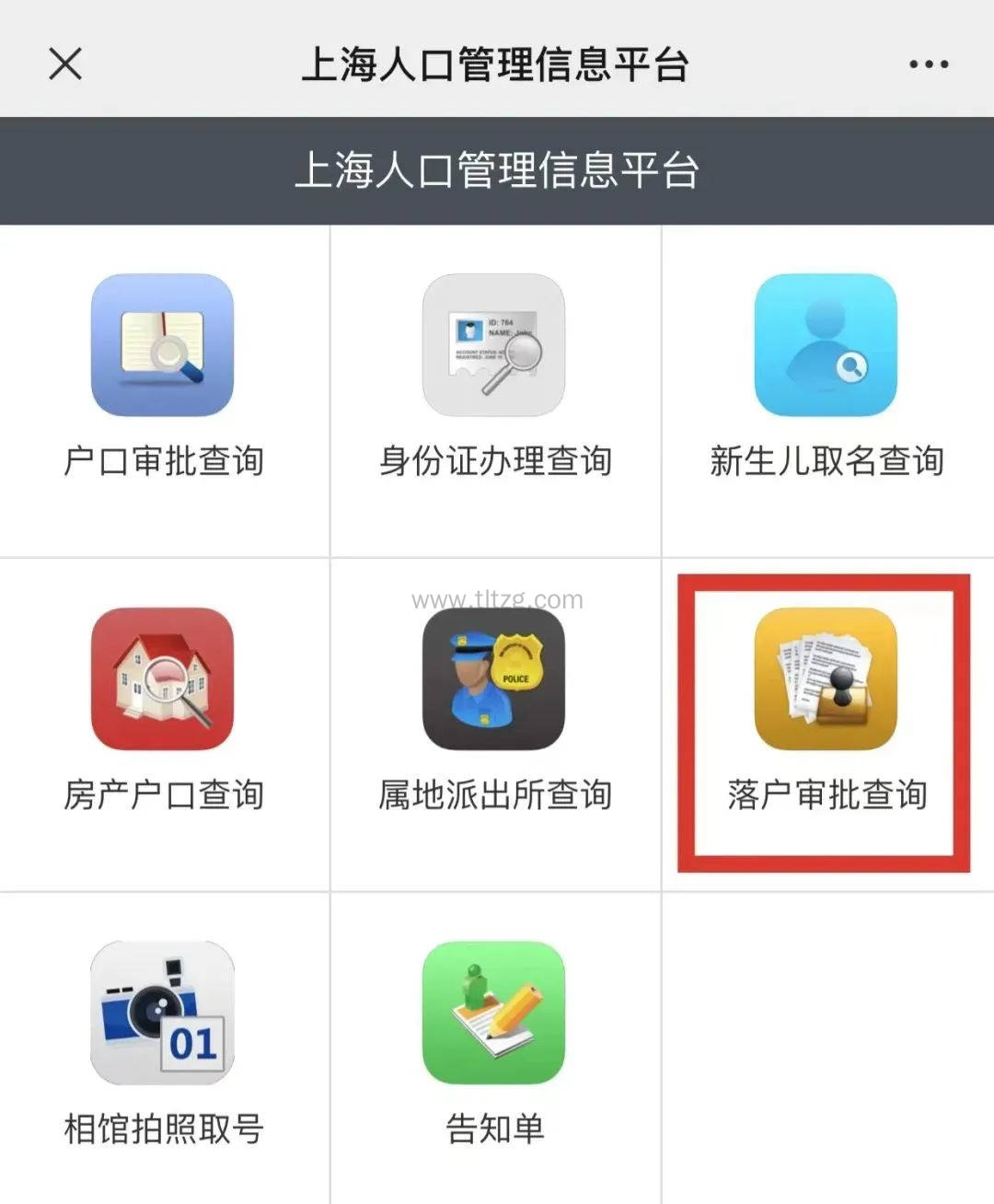The width and height of the screenshot is (994, 1204).
Task: Open 告知单
Action: [x=493, y=1013]
